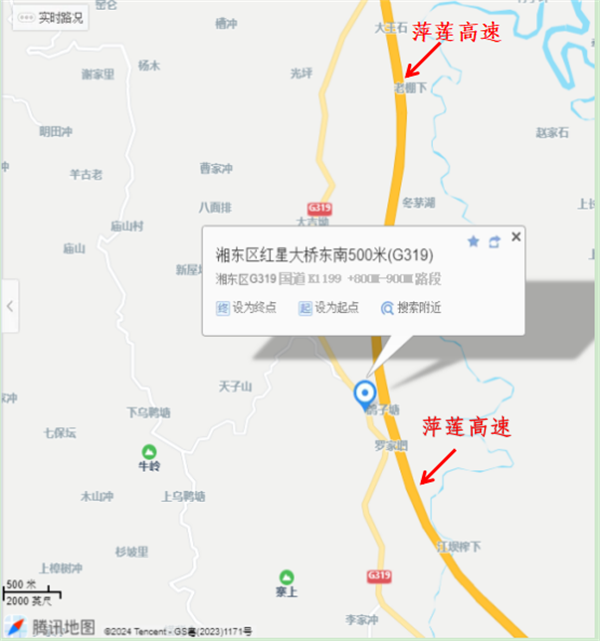600x641 pixels.
Task: Share this location from the popup
Action: (x=494, y=242)
